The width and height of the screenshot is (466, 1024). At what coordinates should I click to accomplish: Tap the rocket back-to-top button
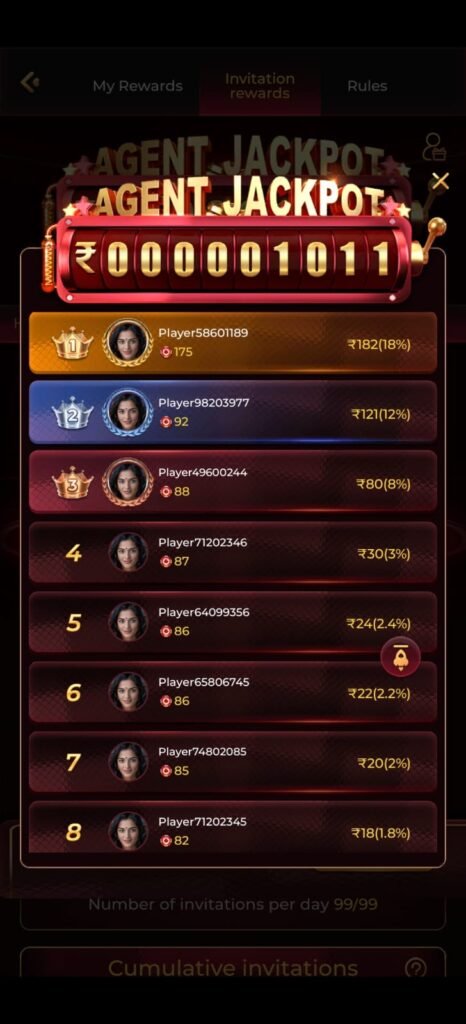(400, 656)
